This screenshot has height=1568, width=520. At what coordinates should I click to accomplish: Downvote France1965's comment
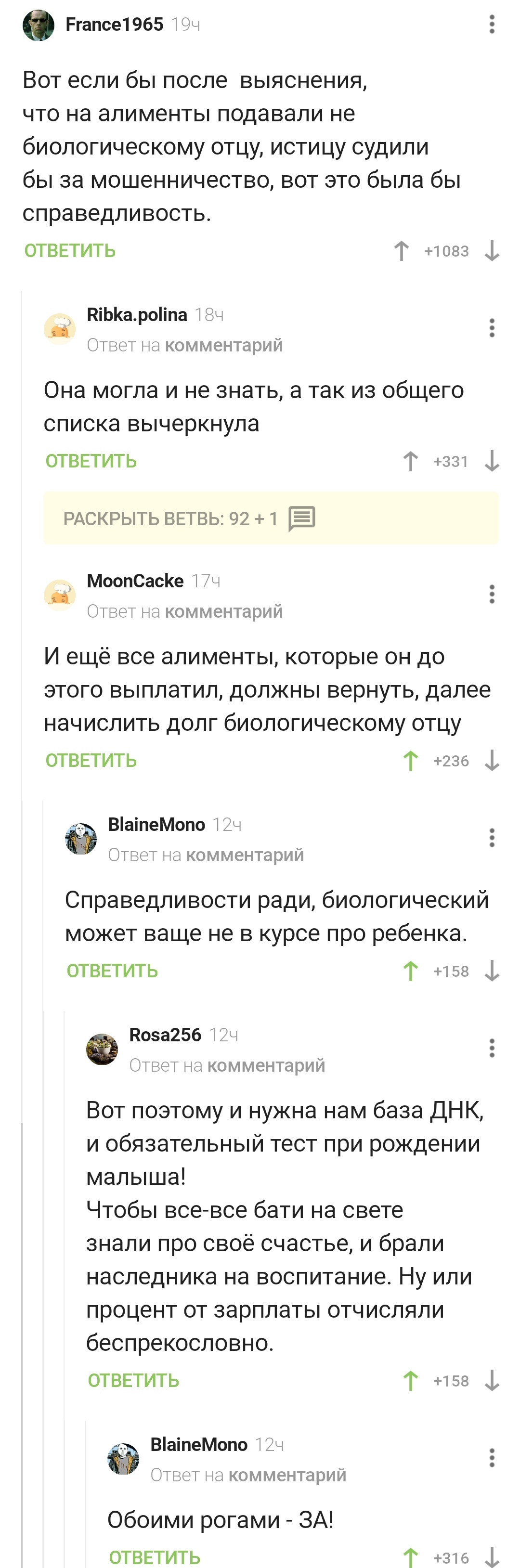(x=492, y=251)
